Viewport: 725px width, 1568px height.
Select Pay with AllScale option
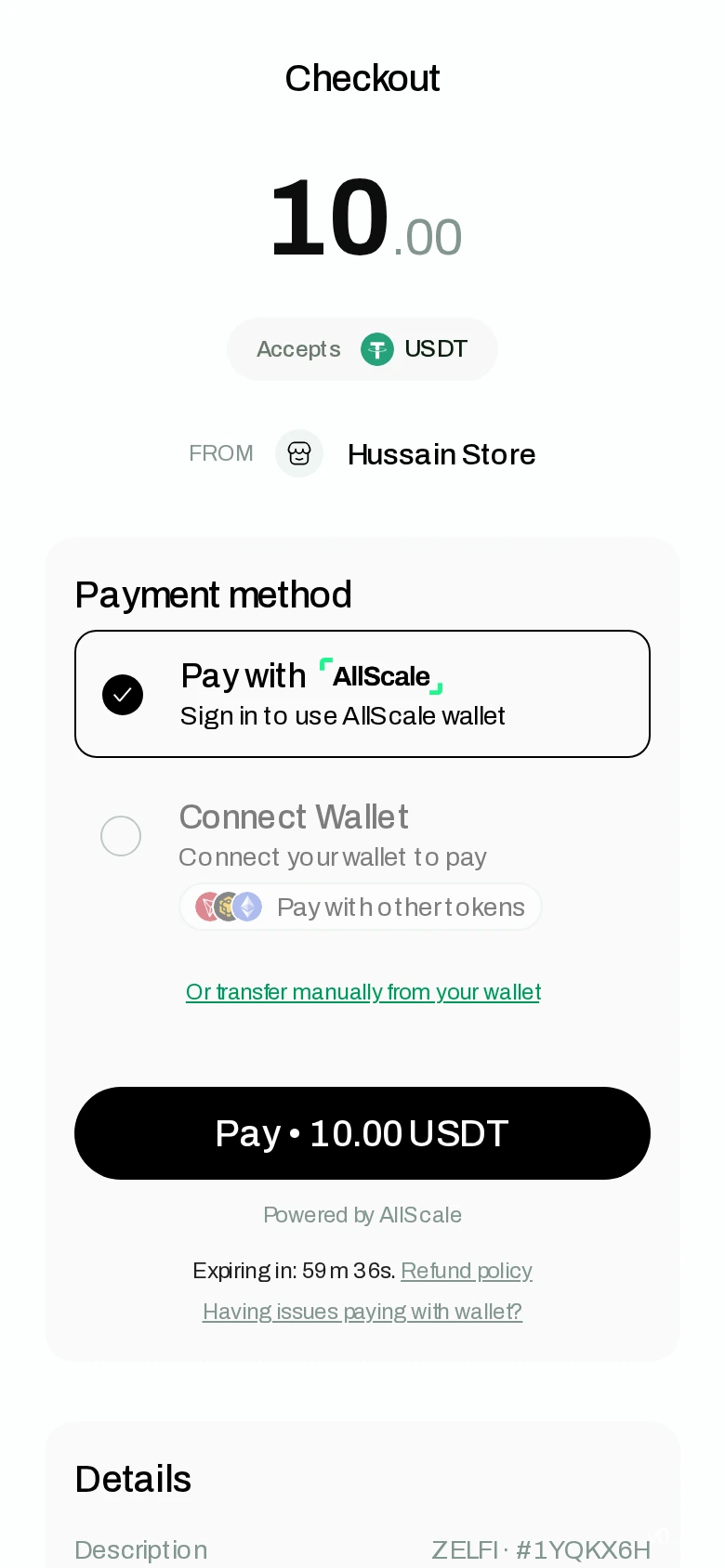pyautogui.click(x=362, y=694)
